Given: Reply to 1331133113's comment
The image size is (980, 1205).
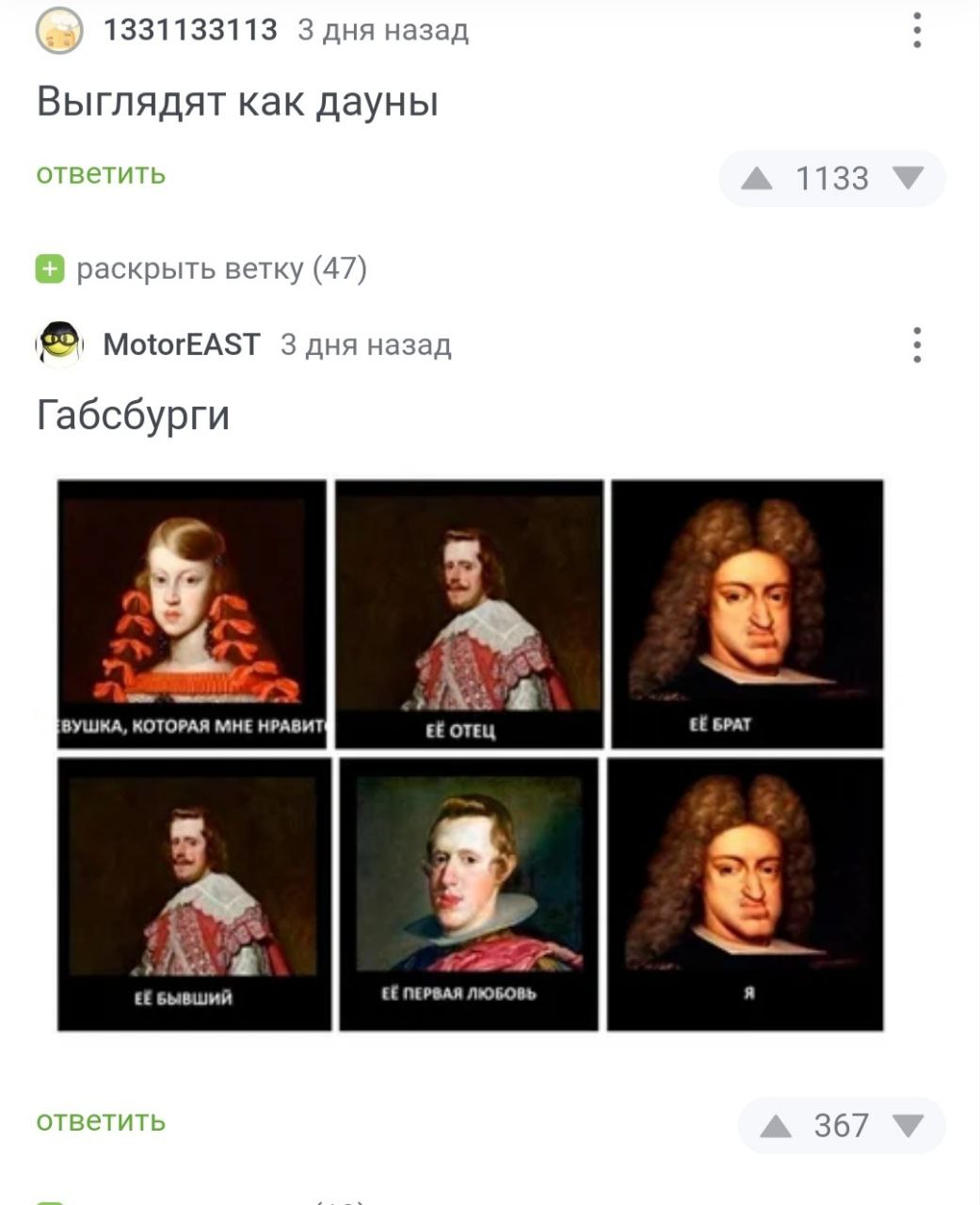Looking at the screenshot, I should point(101,174).
